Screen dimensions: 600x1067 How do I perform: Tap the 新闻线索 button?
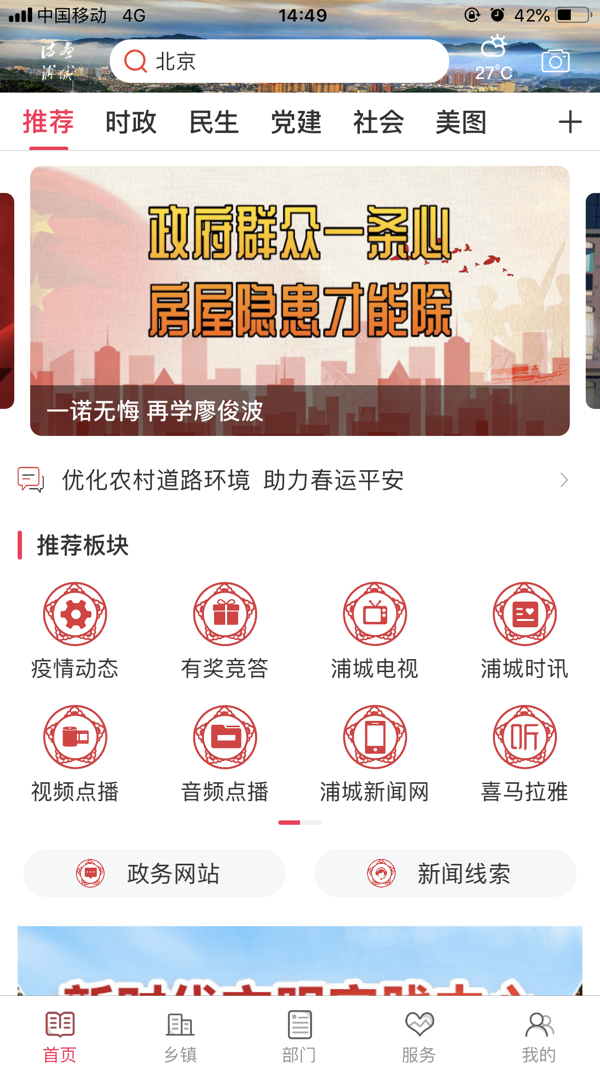445,873
